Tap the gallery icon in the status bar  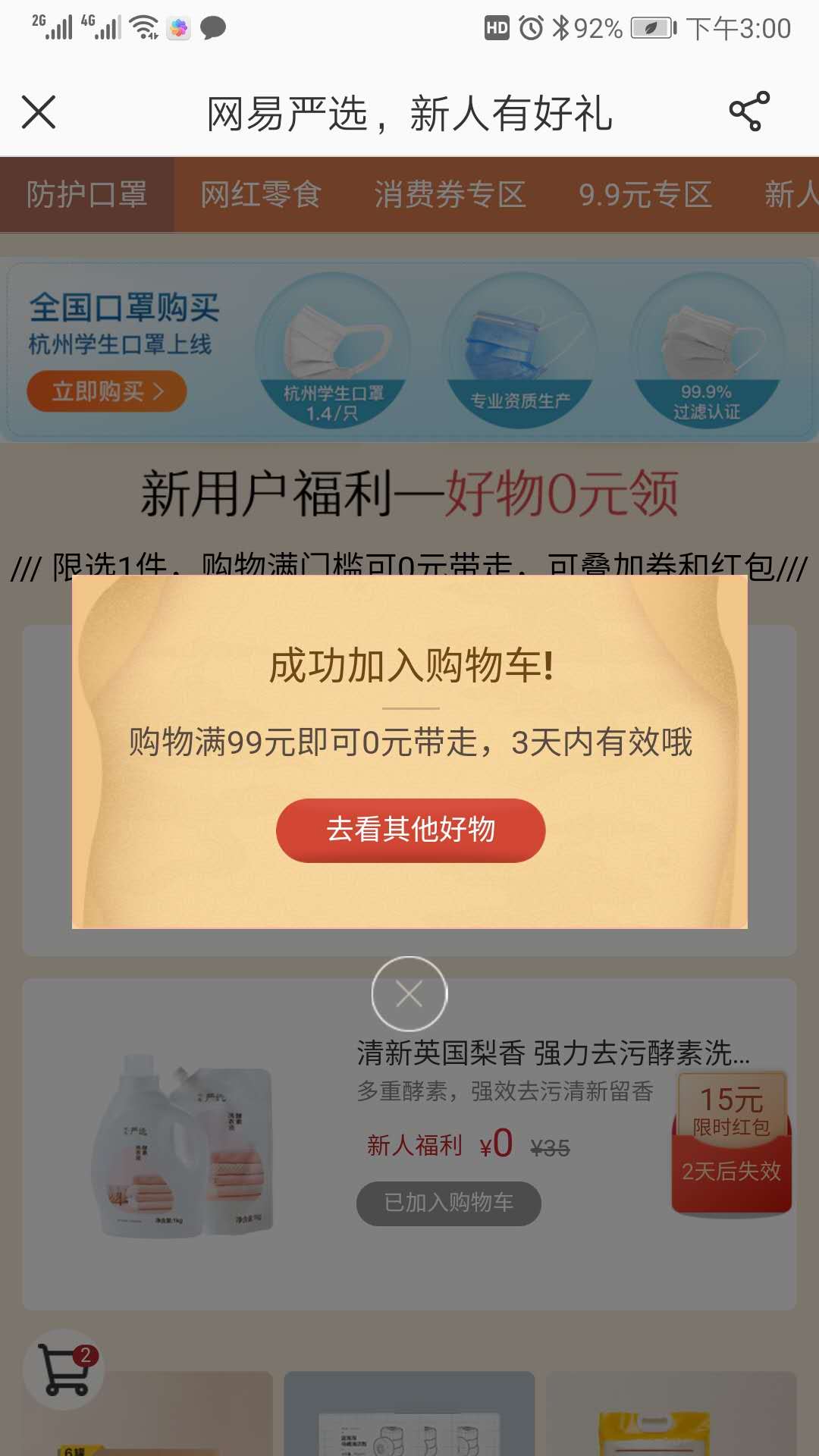point(178,27)
